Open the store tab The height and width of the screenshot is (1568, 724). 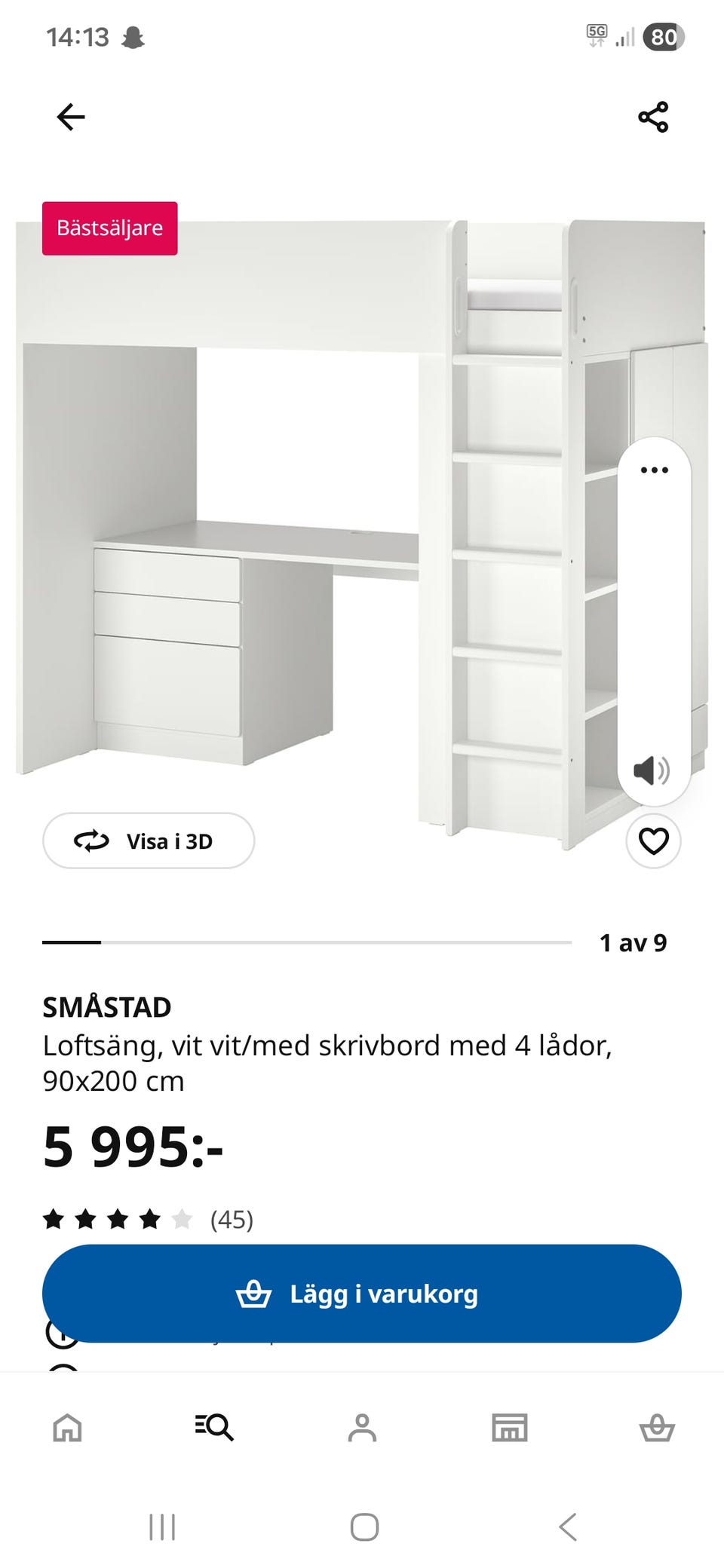click(510, 1427)
